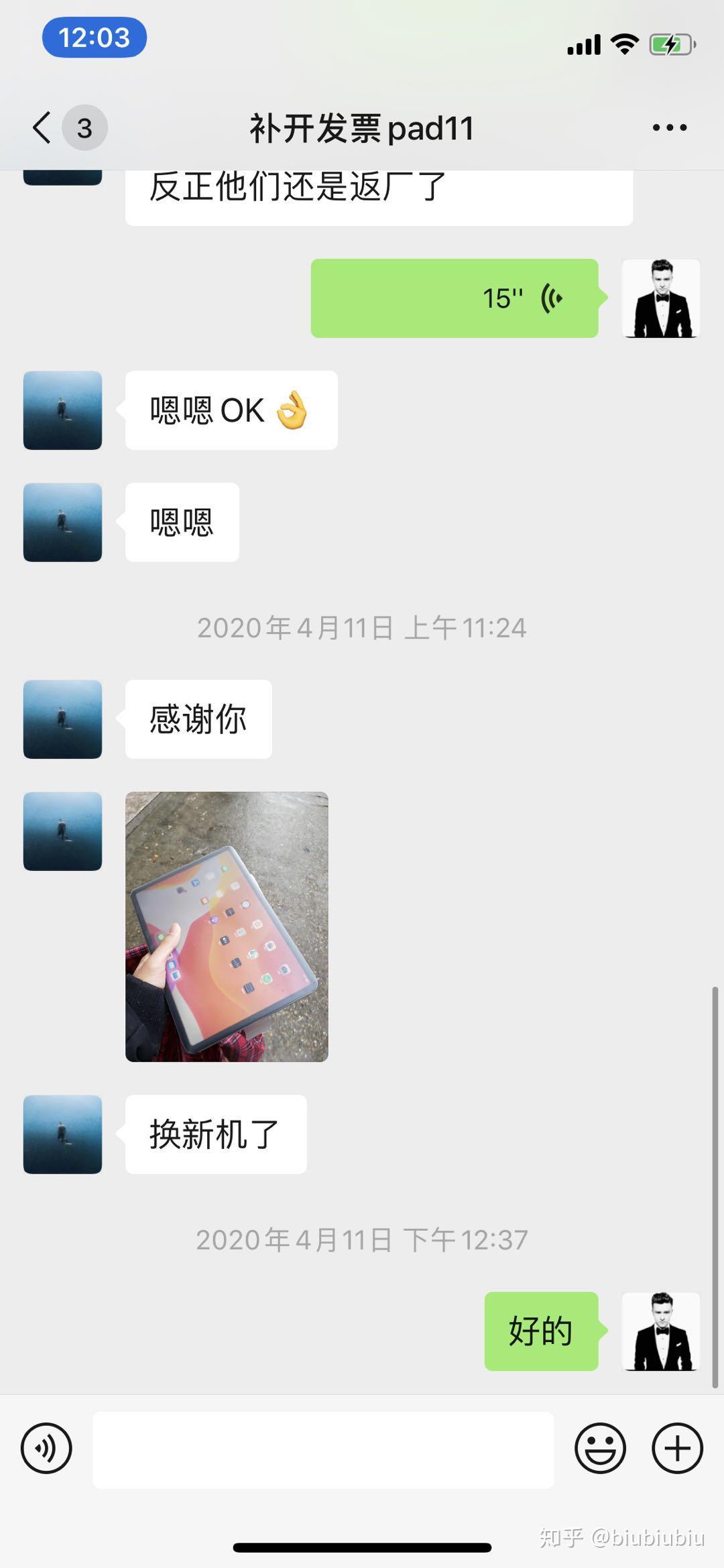This screenshot has height=1568, width=724.
Task: Open the iPad photo in the chat
Action: (227, 926)
